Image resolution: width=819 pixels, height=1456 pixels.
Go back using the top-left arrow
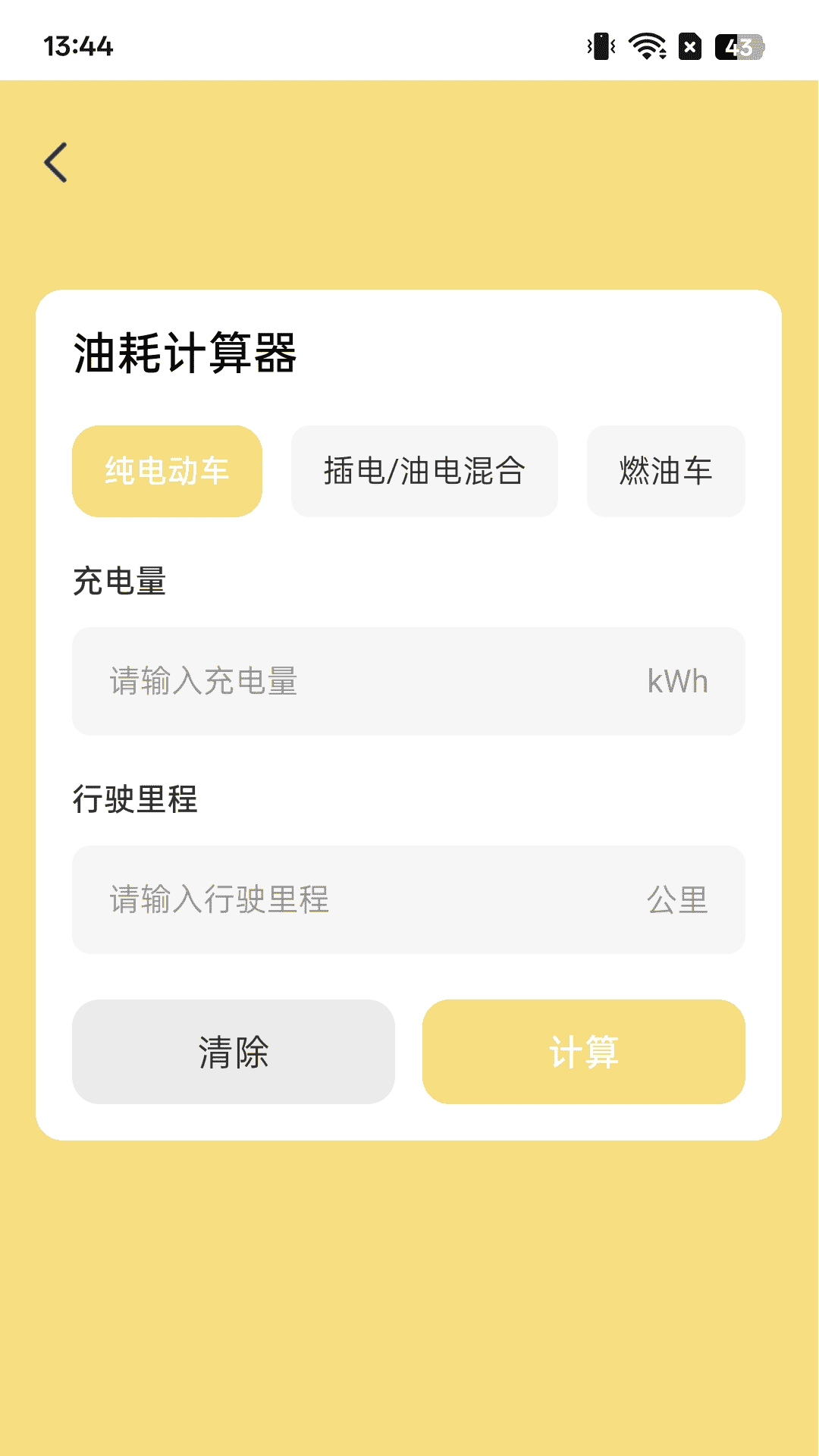click(56, 162)
